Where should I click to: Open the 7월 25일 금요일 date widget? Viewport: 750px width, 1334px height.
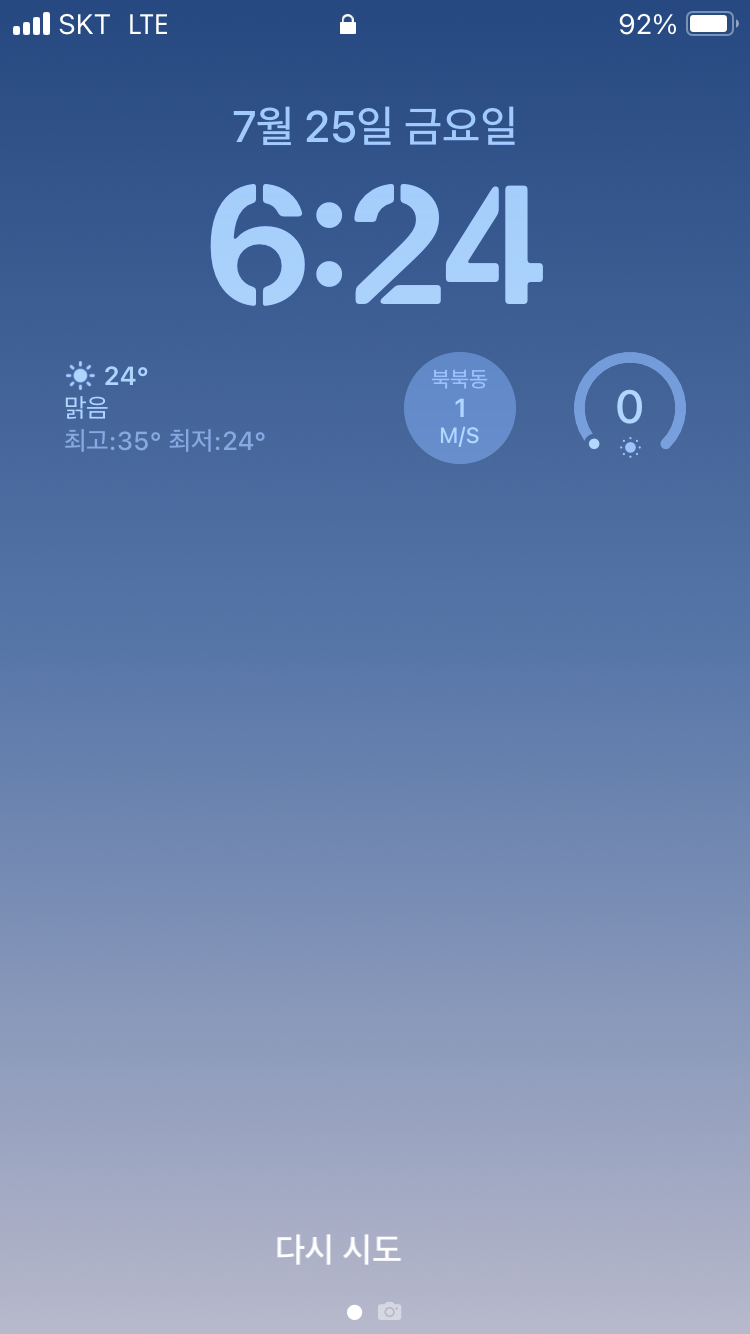pyautogui.click(x=375, y=127)
